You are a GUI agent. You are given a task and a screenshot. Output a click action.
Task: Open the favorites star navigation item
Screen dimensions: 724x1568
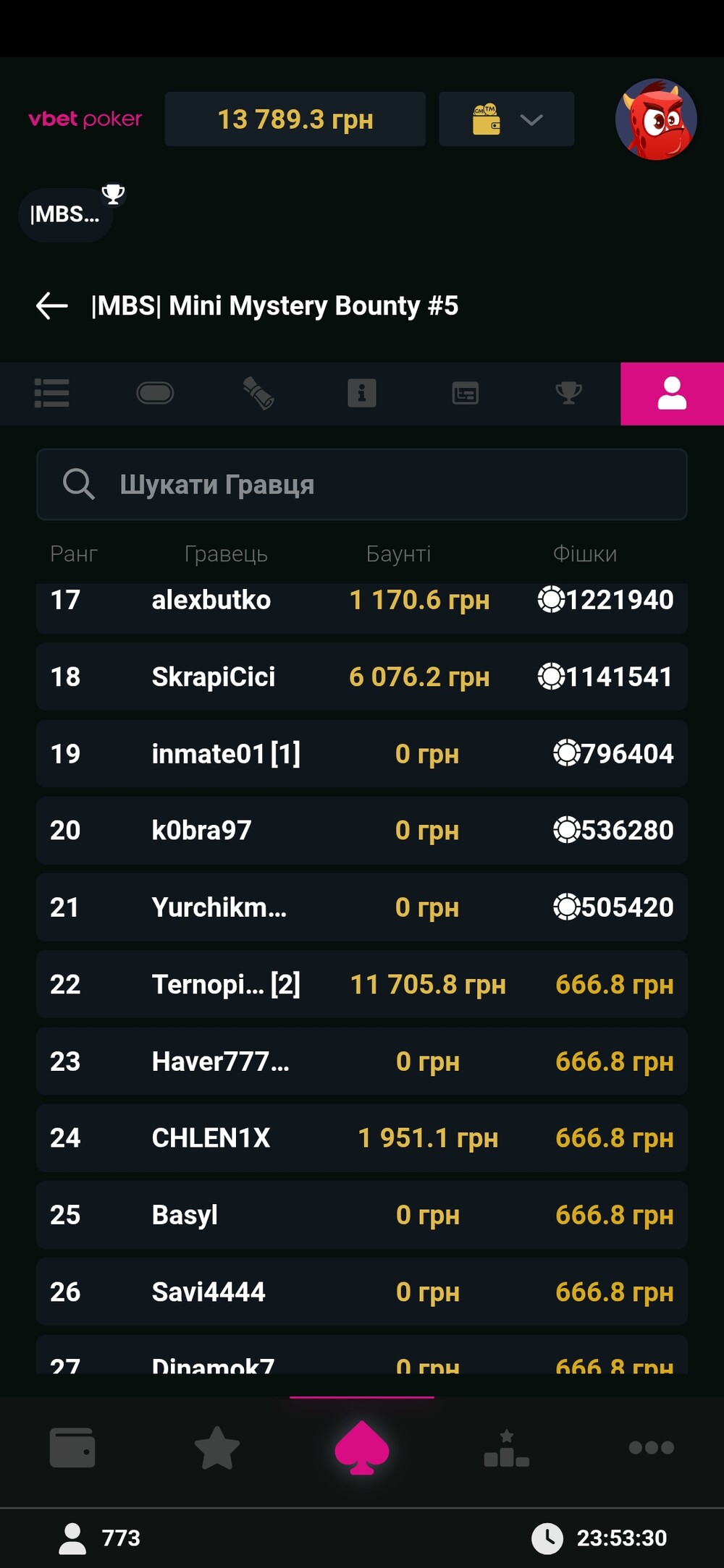pyautogui.click(x=217, y=1447)
